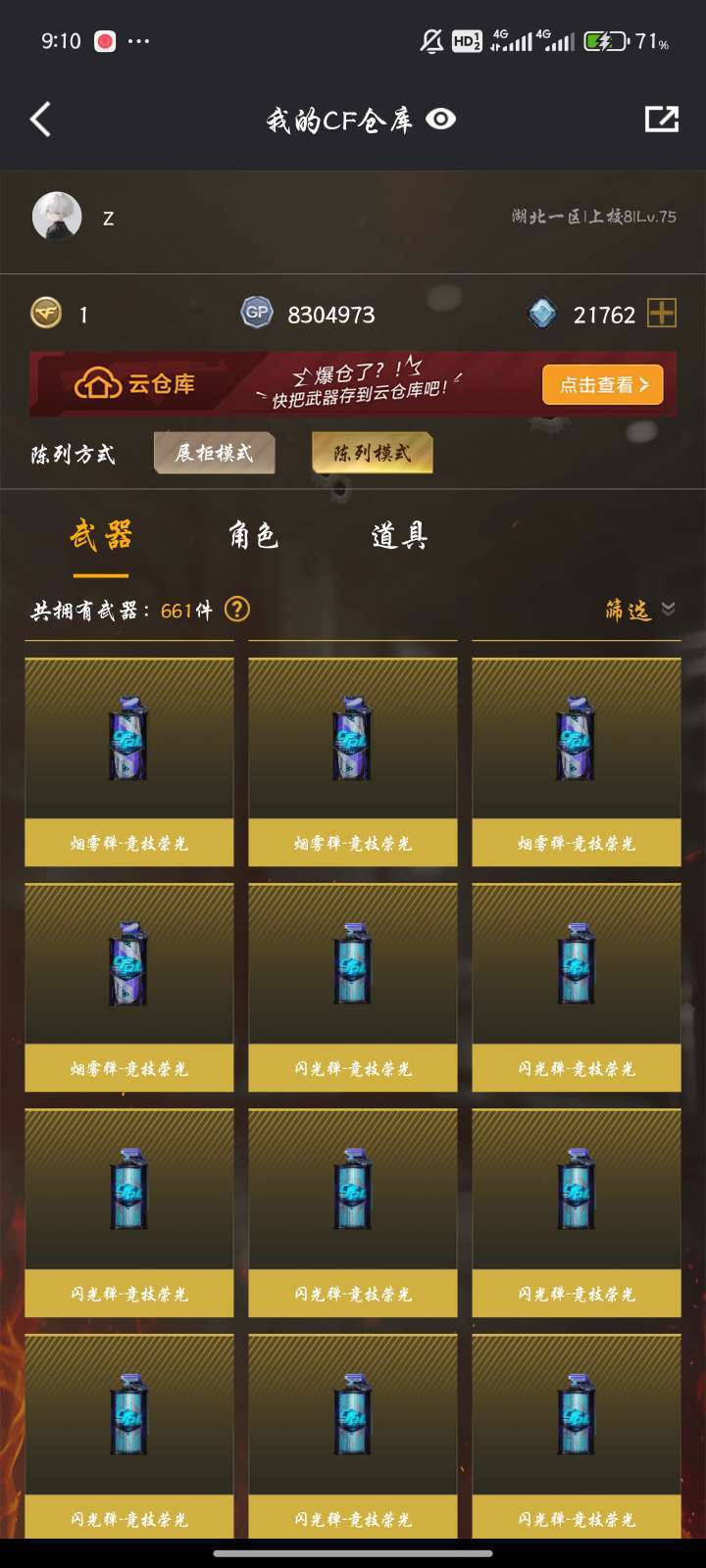Image resolution: width=706 pixels, height=1568 pixels.
Task: Toggle warehouse visibility eye icon
Action: point(441,120)
